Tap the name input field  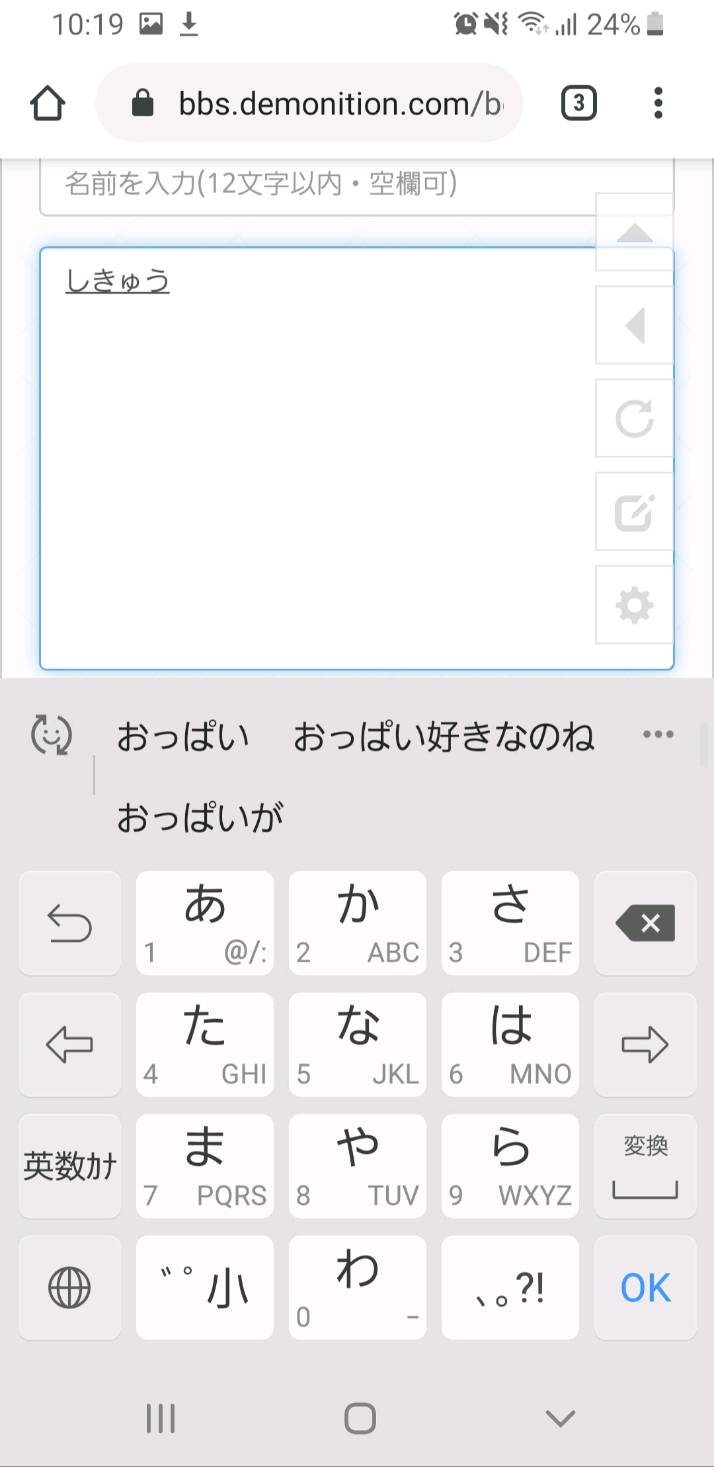pos(318,185)
